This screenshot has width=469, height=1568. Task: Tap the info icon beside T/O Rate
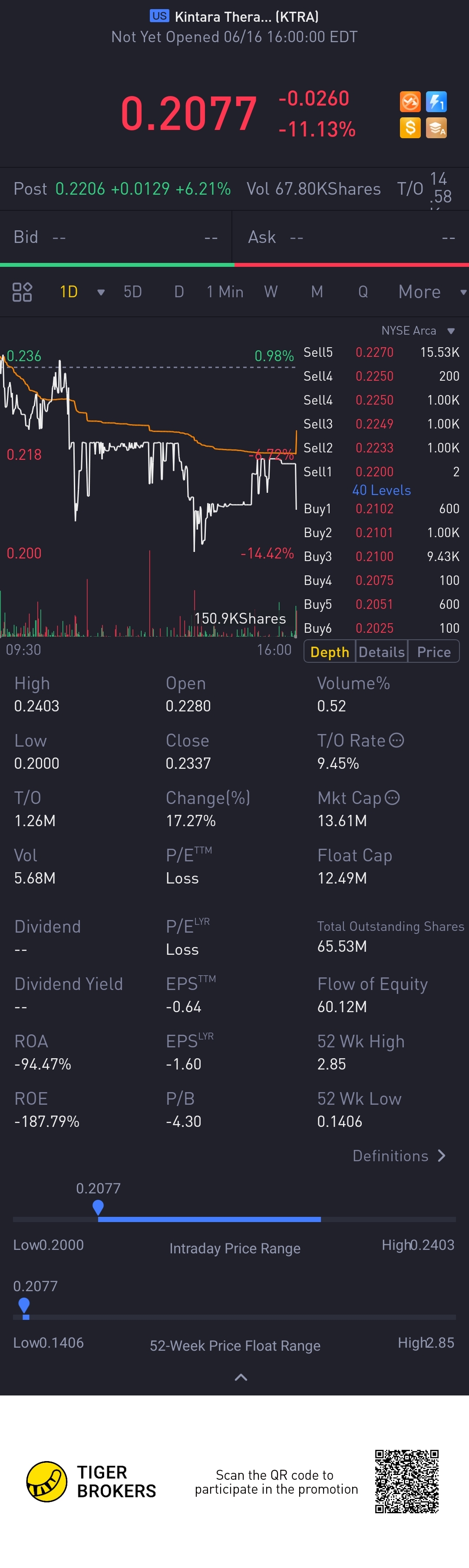[x=396, y=740]
